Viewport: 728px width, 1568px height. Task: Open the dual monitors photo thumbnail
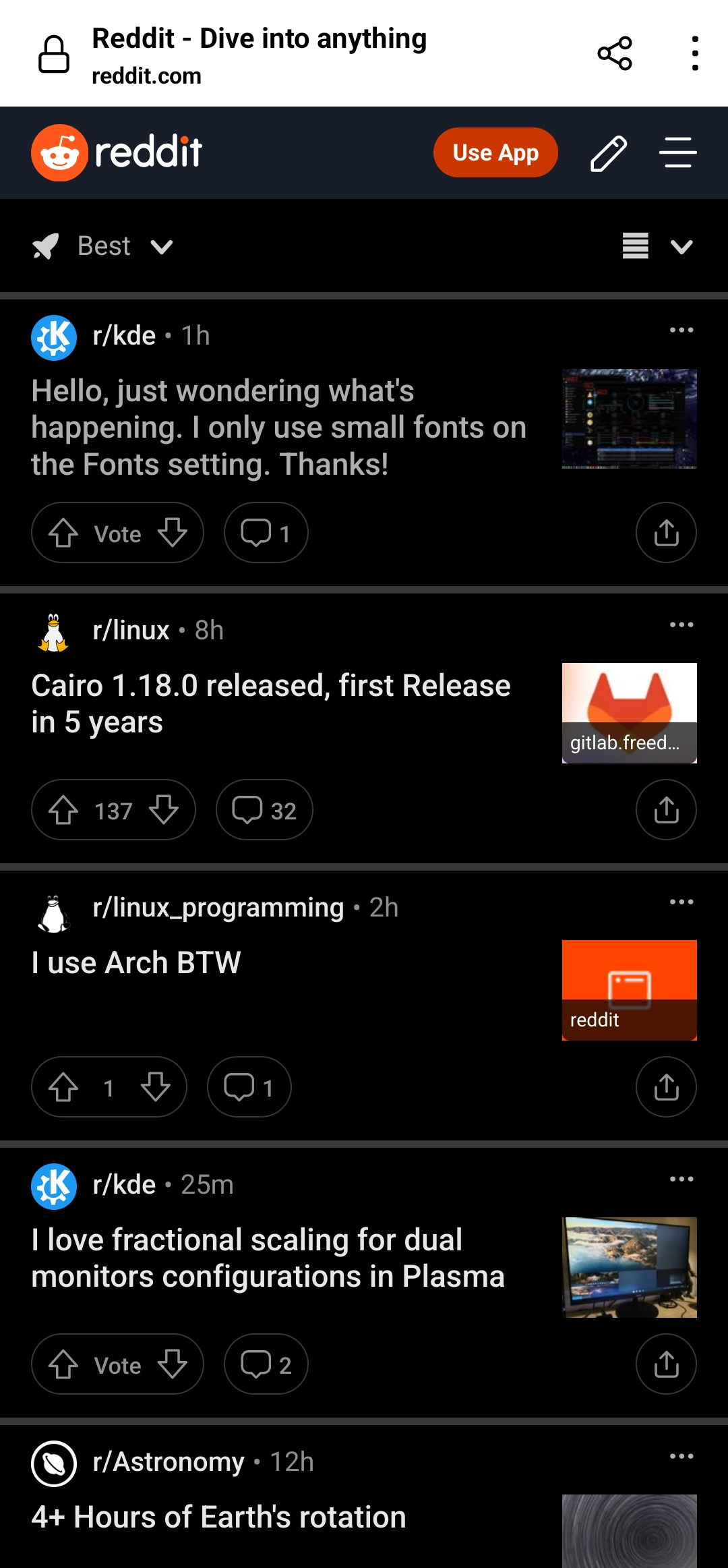[630, 1267]
